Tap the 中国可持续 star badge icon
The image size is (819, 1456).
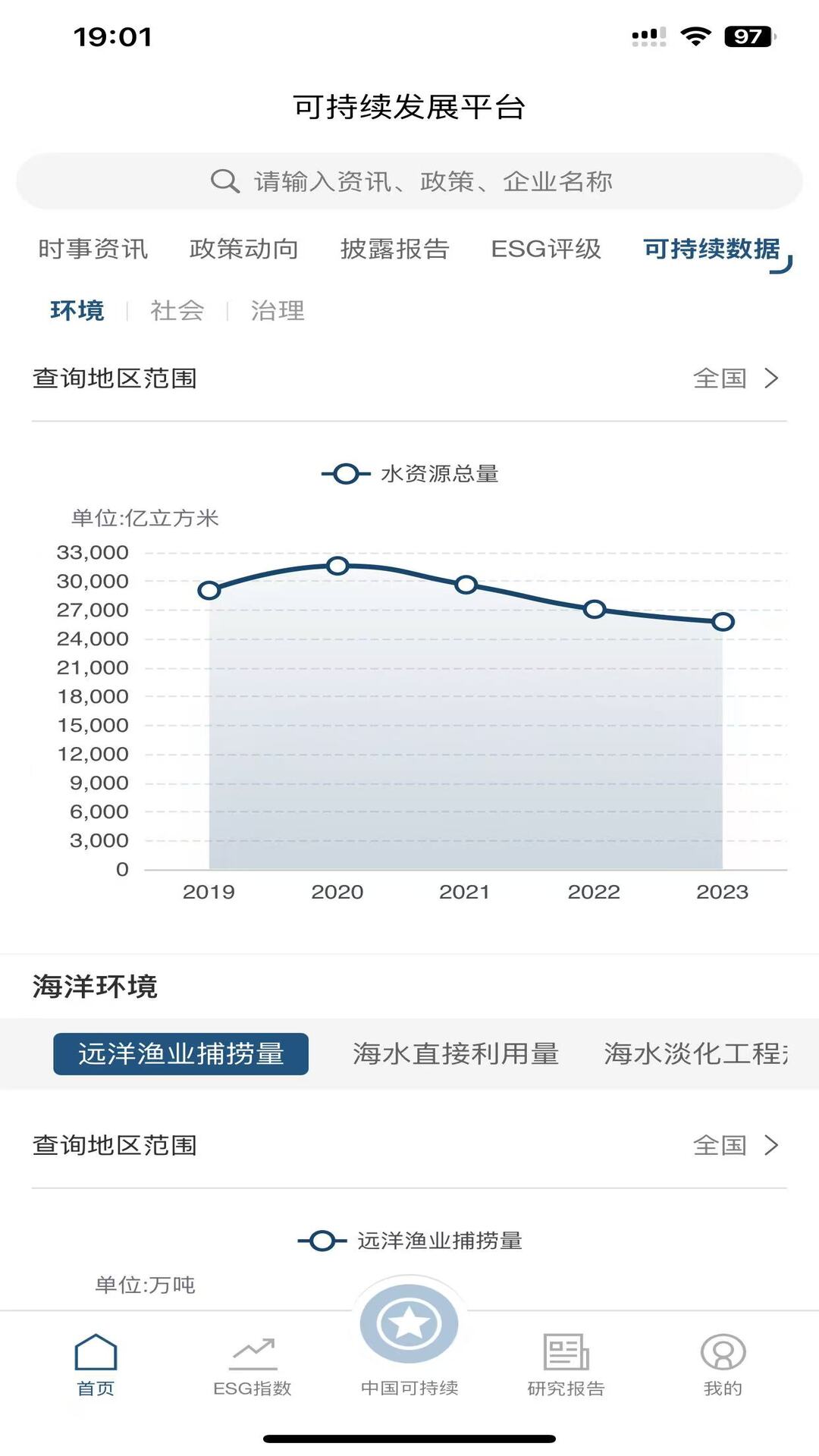tap(409, 1323)
